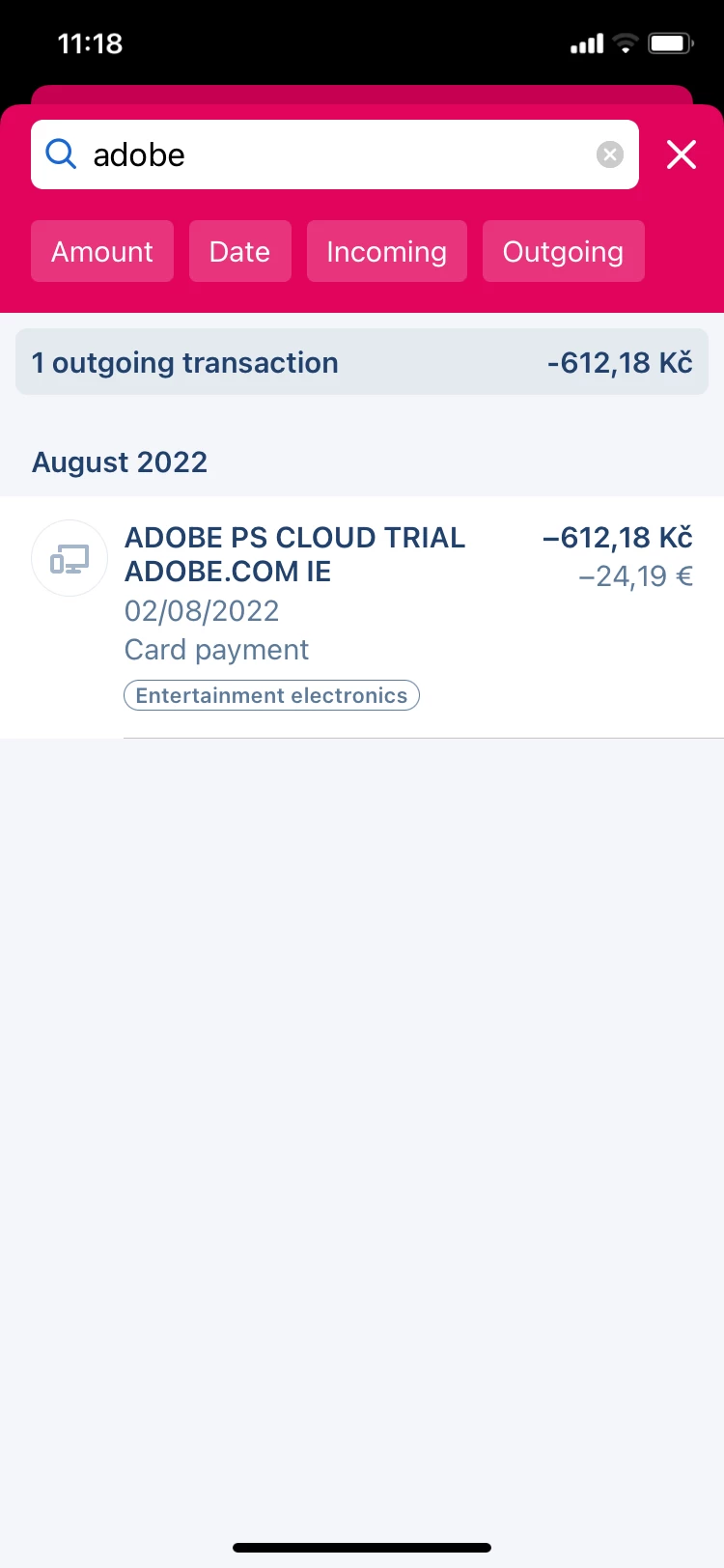Filter transactions by Amount

click(102, 251)
